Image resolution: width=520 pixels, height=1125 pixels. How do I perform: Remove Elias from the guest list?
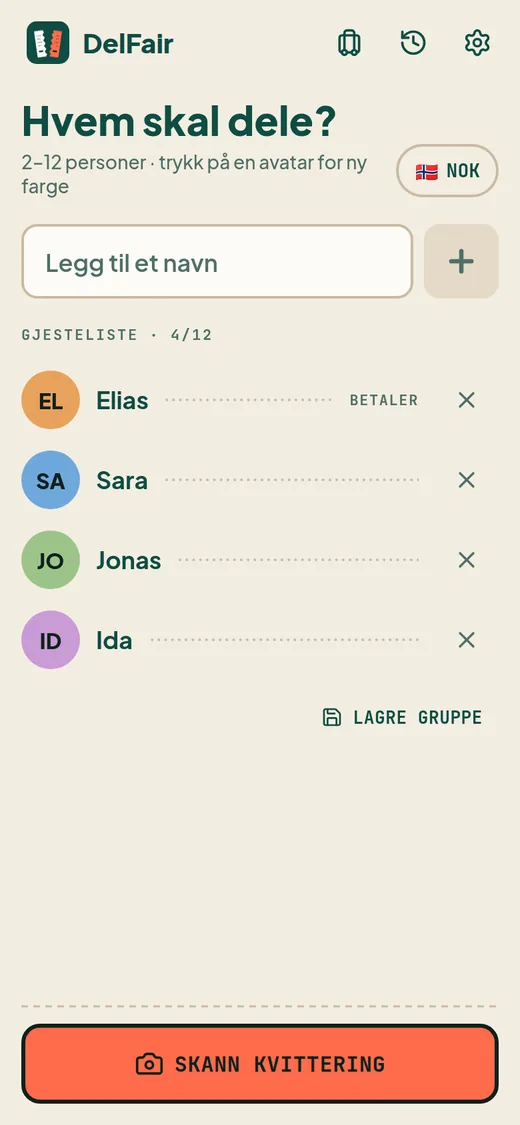(x=467, y=400)
